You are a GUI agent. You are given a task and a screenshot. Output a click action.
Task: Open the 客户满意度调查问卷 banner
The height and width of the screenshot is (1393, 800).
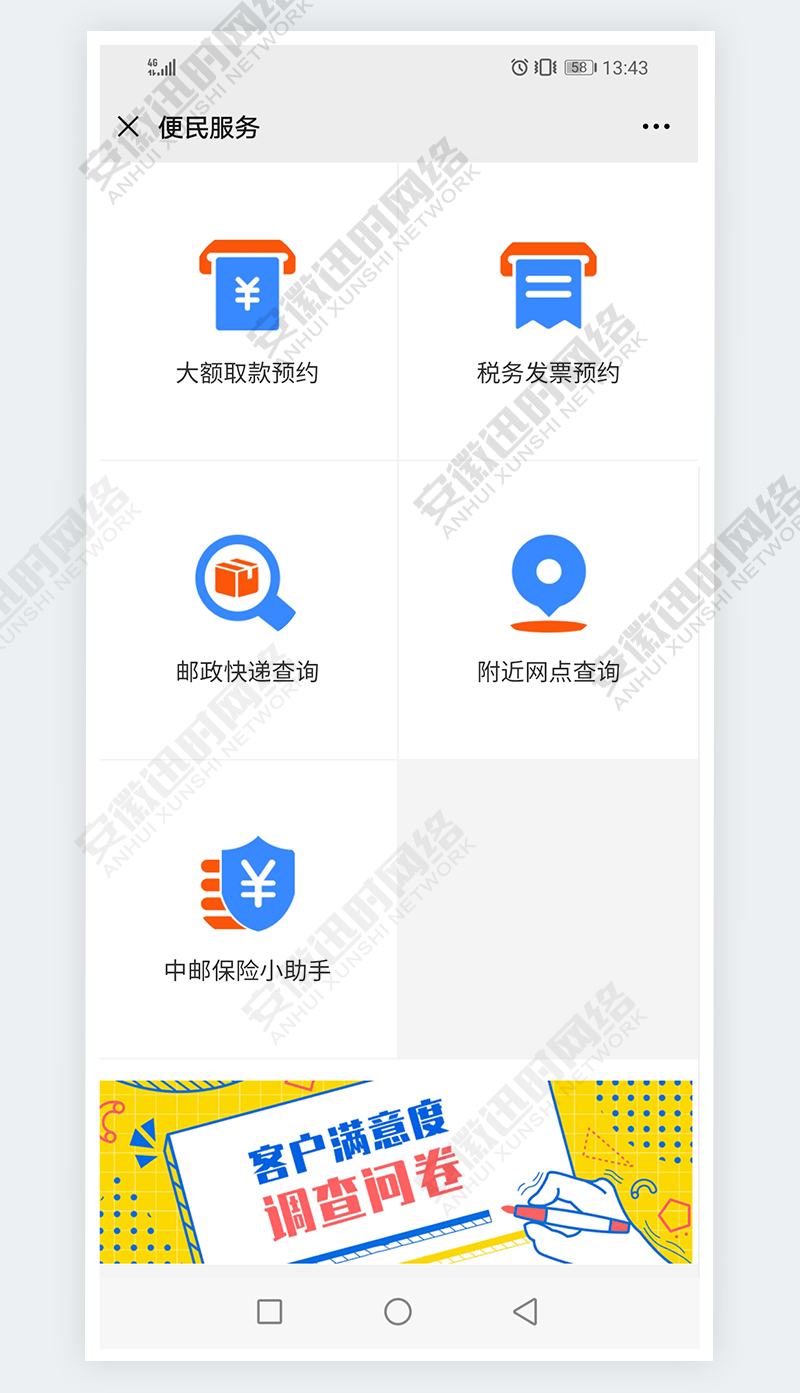click(x=396, y=1170)
